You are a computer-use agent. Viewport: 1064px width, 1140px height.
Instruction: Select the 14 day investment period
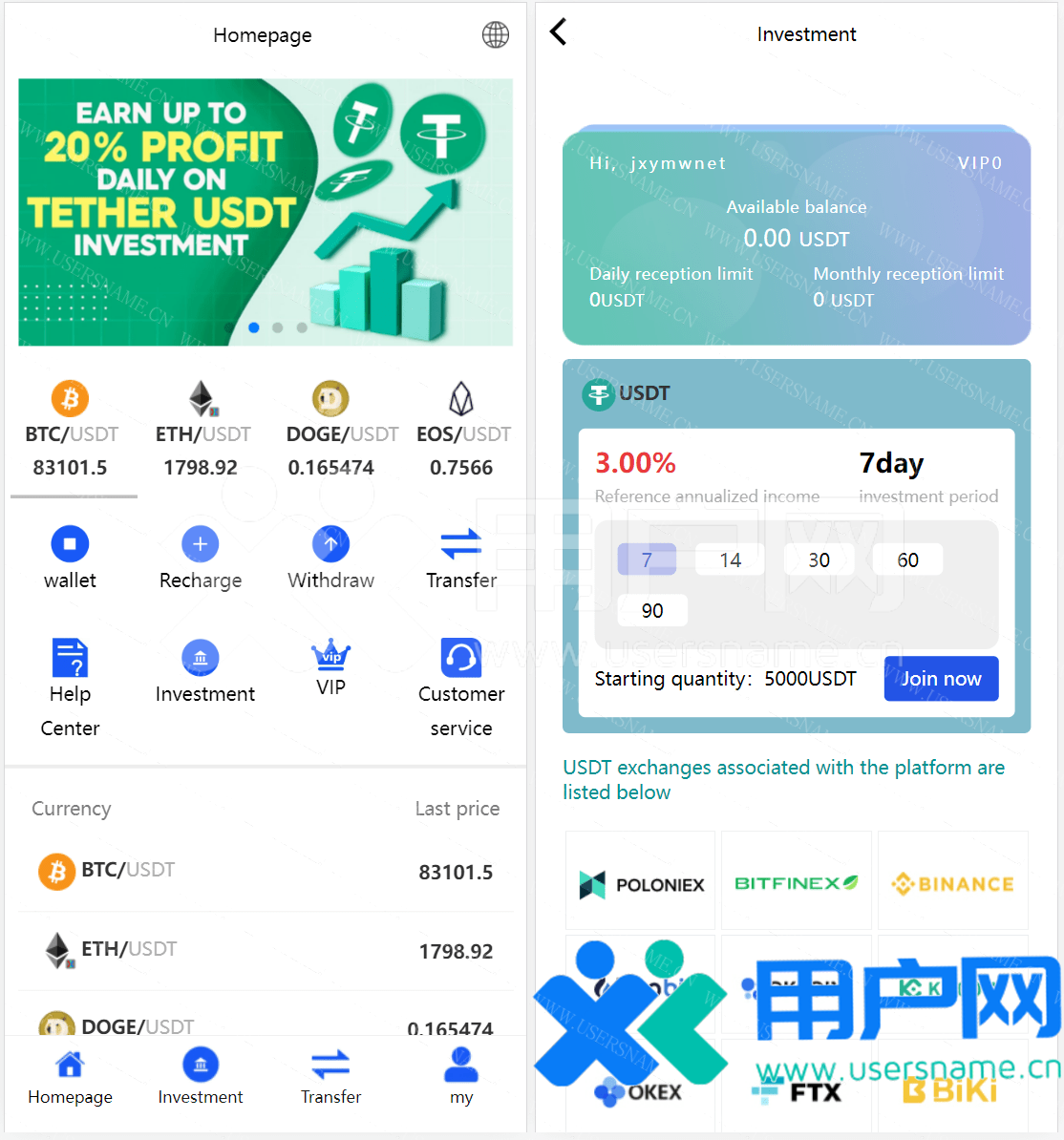click(x=731, y=560)
